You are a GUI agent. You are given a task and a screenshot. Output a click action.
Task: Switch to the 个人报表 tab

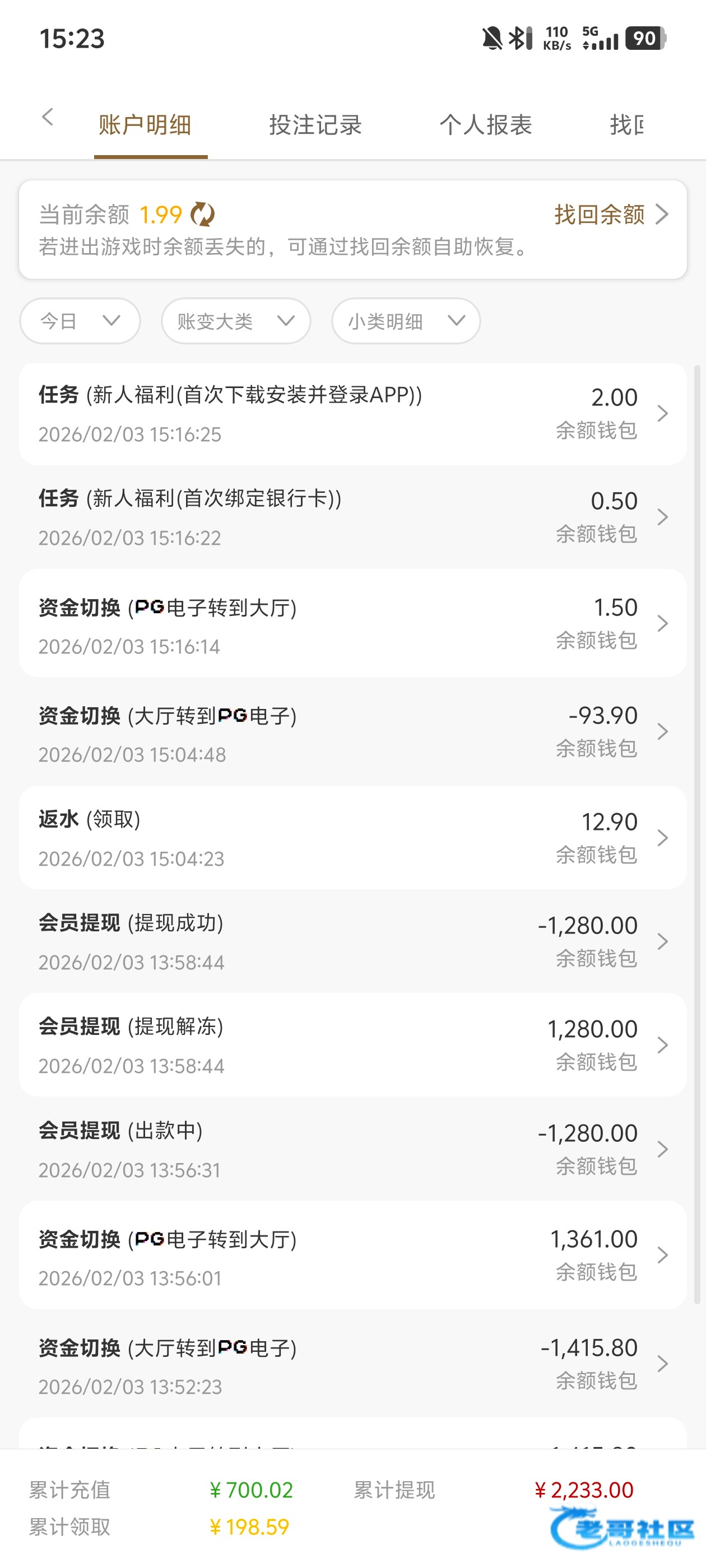coord(485,125)
